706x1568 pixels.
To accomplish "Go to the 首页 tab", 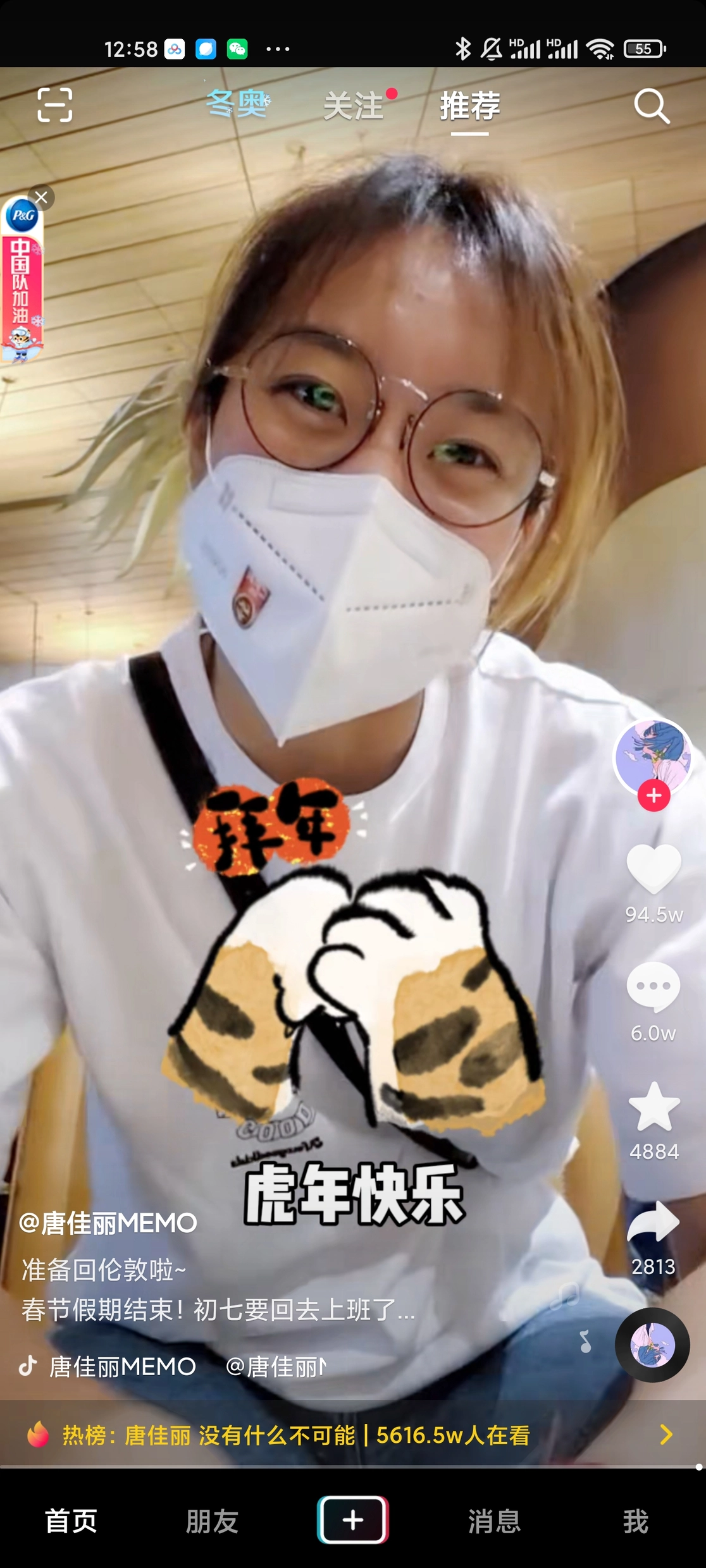I will (x=71, y=1521).
